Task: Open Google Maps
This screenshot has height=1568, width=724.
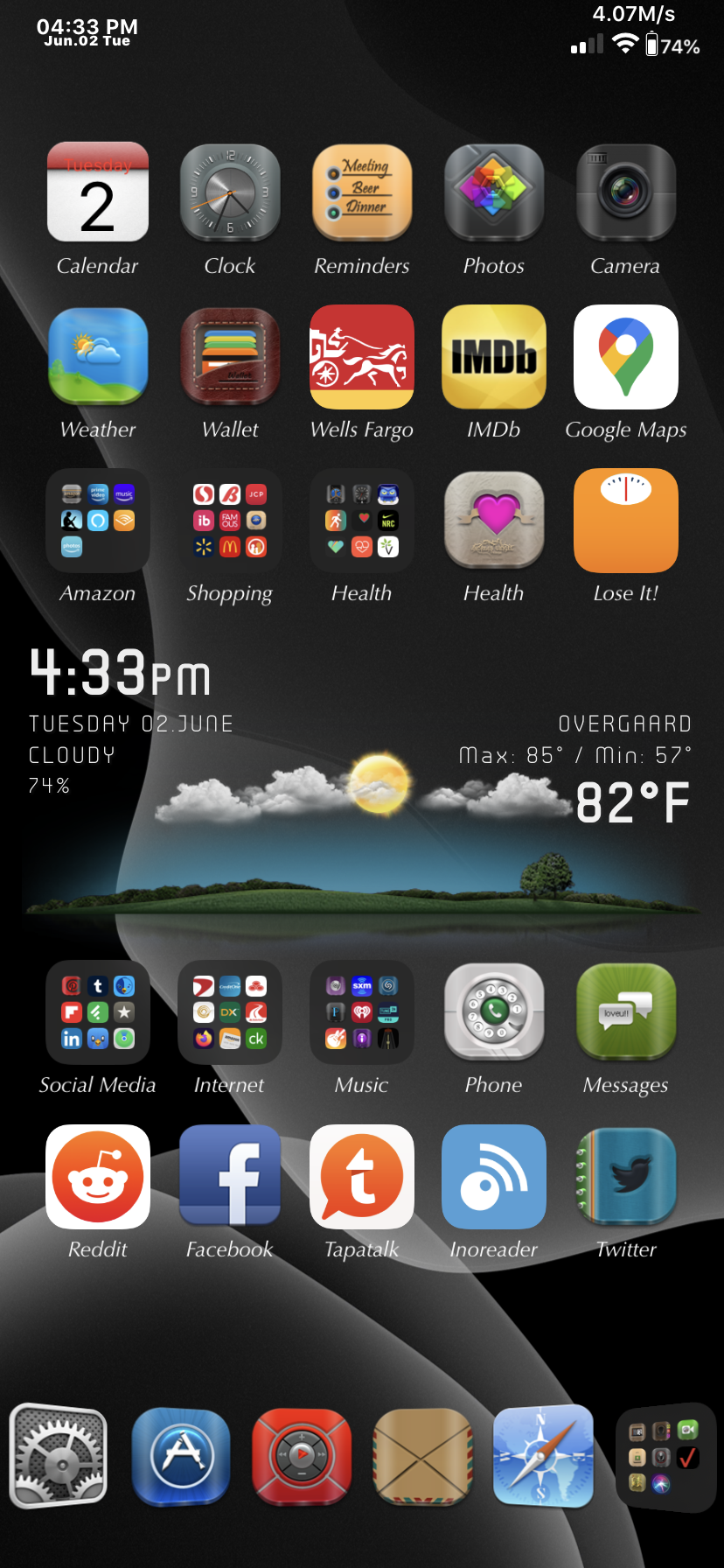Action: pos(625,357)
